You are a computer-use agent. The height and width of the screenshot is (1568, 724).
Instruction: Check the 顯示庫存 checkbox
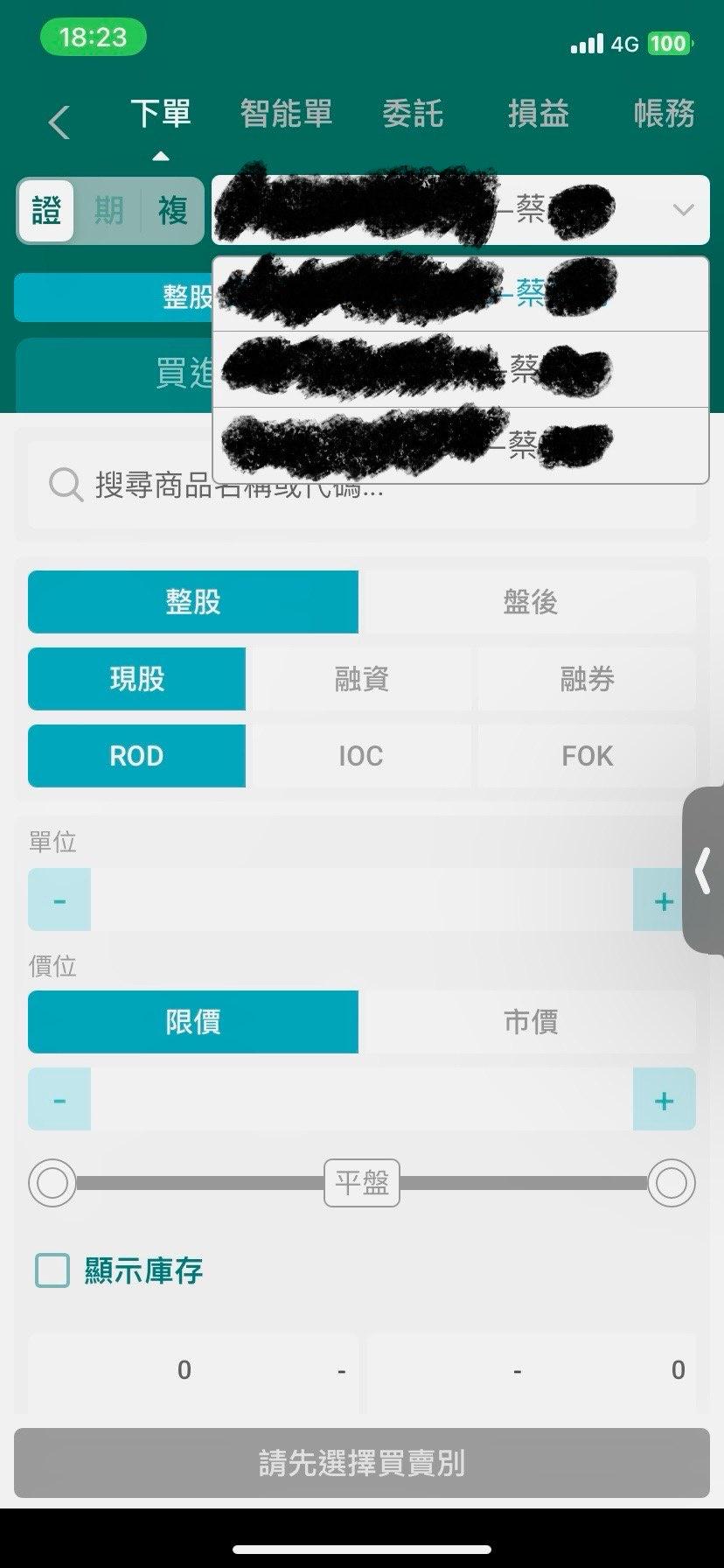52,1270
